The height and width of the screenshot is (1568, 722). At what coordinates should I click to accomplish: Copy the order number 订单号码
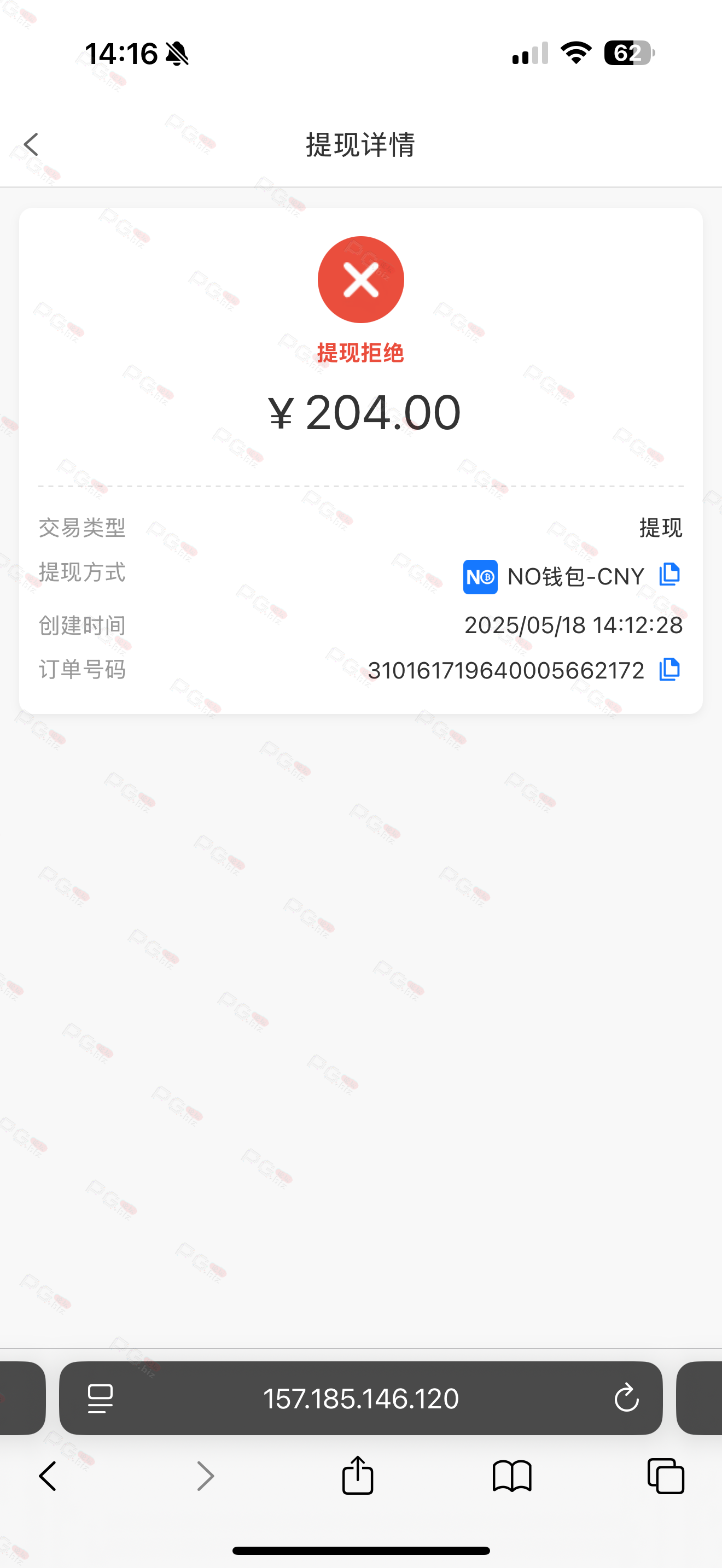[669, 670]
